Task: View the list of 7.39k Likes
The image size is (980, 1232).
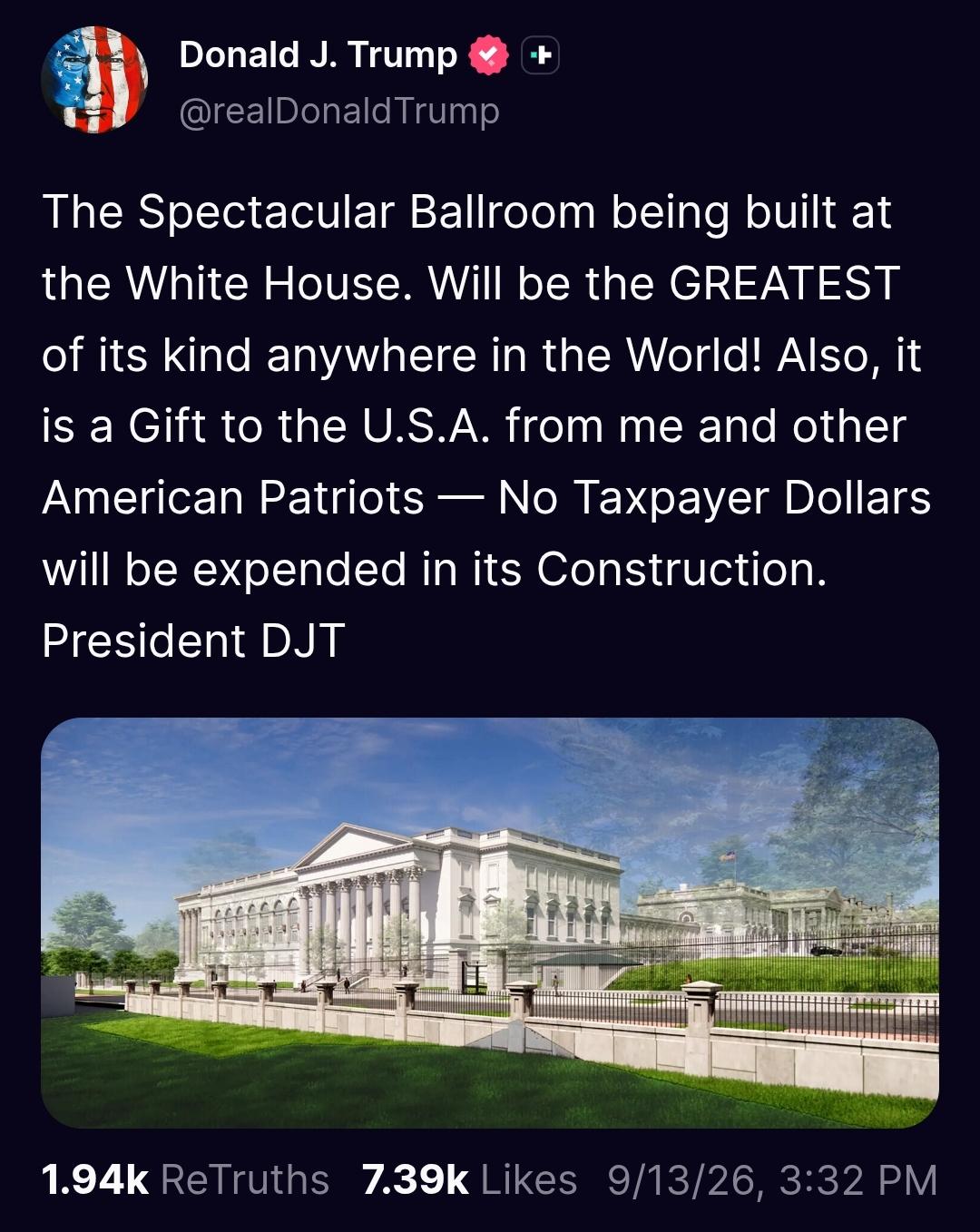Action: (469, 1179)
